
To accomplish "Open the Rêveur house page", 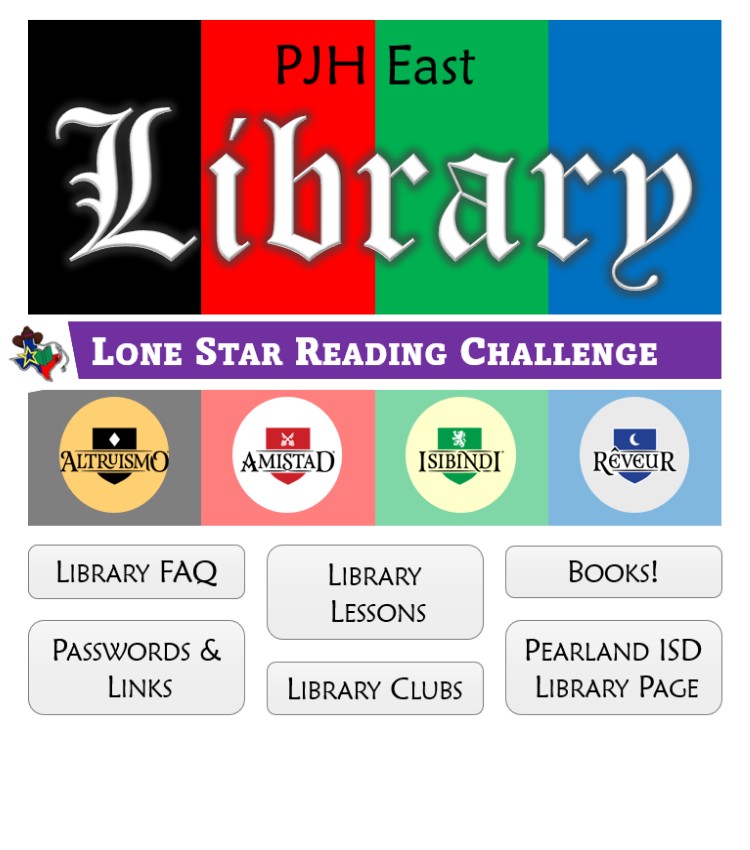I will tap(634, 457).
